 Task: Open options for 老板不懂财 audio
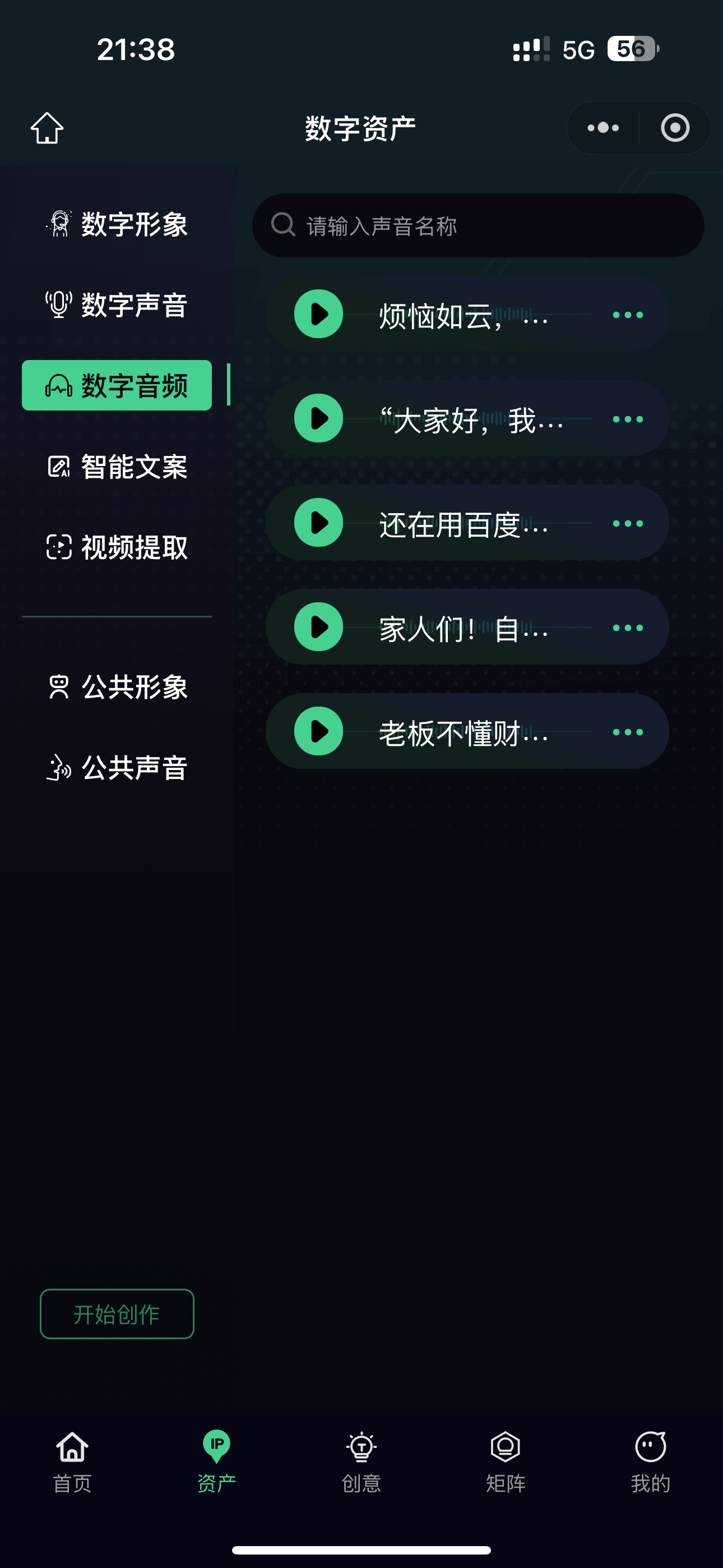[x=628, y=732]
